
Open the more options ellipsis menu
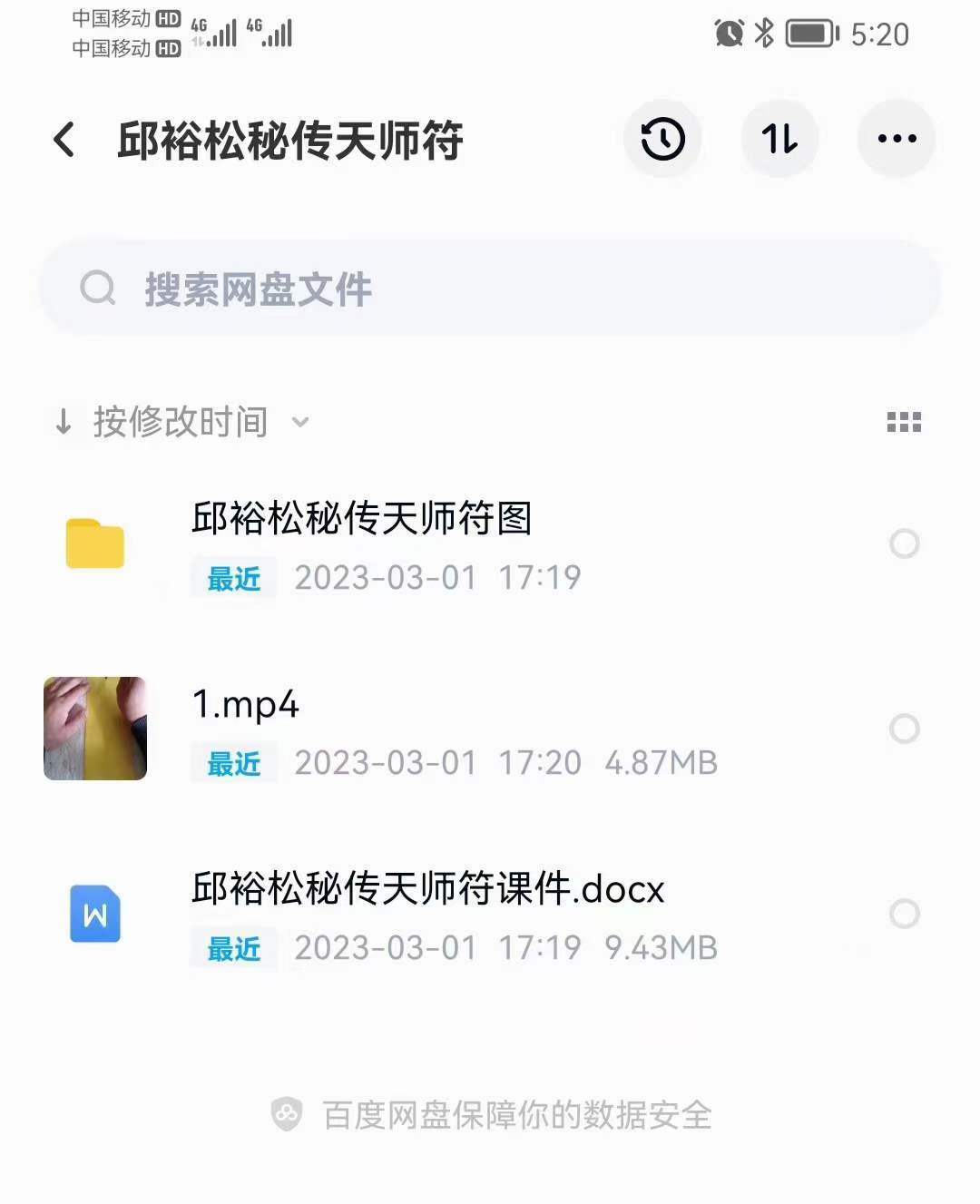pyautogui.click(x=897, y=139)
